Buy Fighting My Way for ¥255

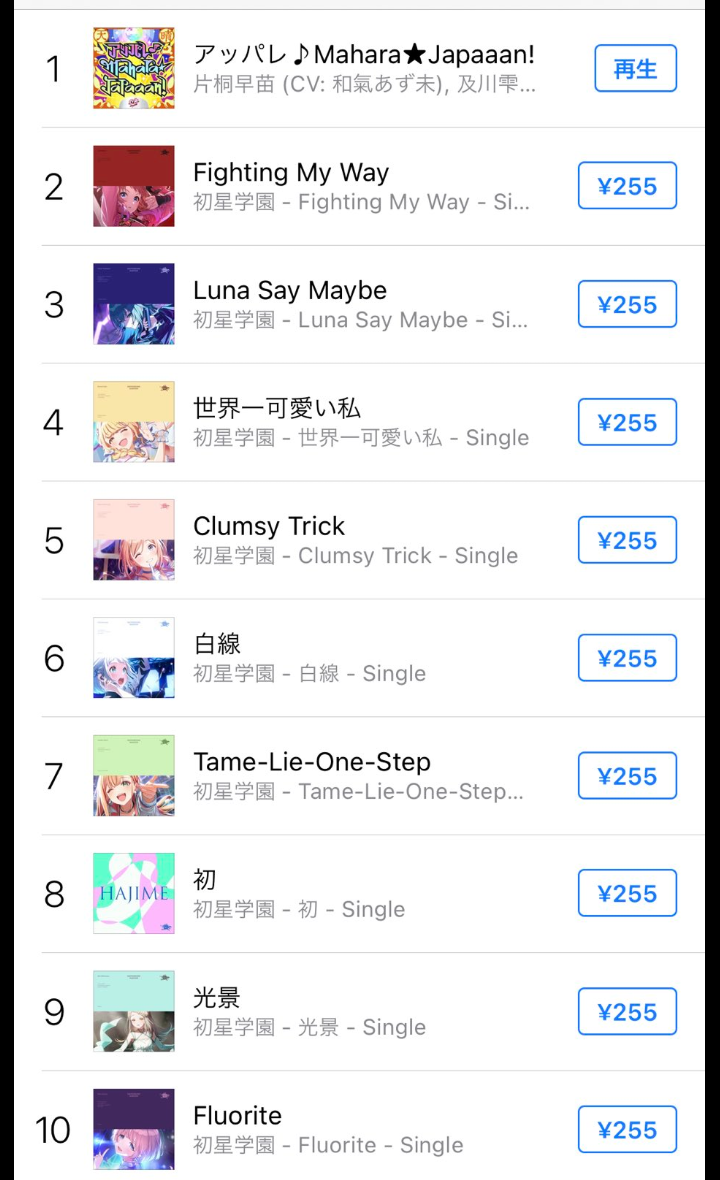(627, 187)
